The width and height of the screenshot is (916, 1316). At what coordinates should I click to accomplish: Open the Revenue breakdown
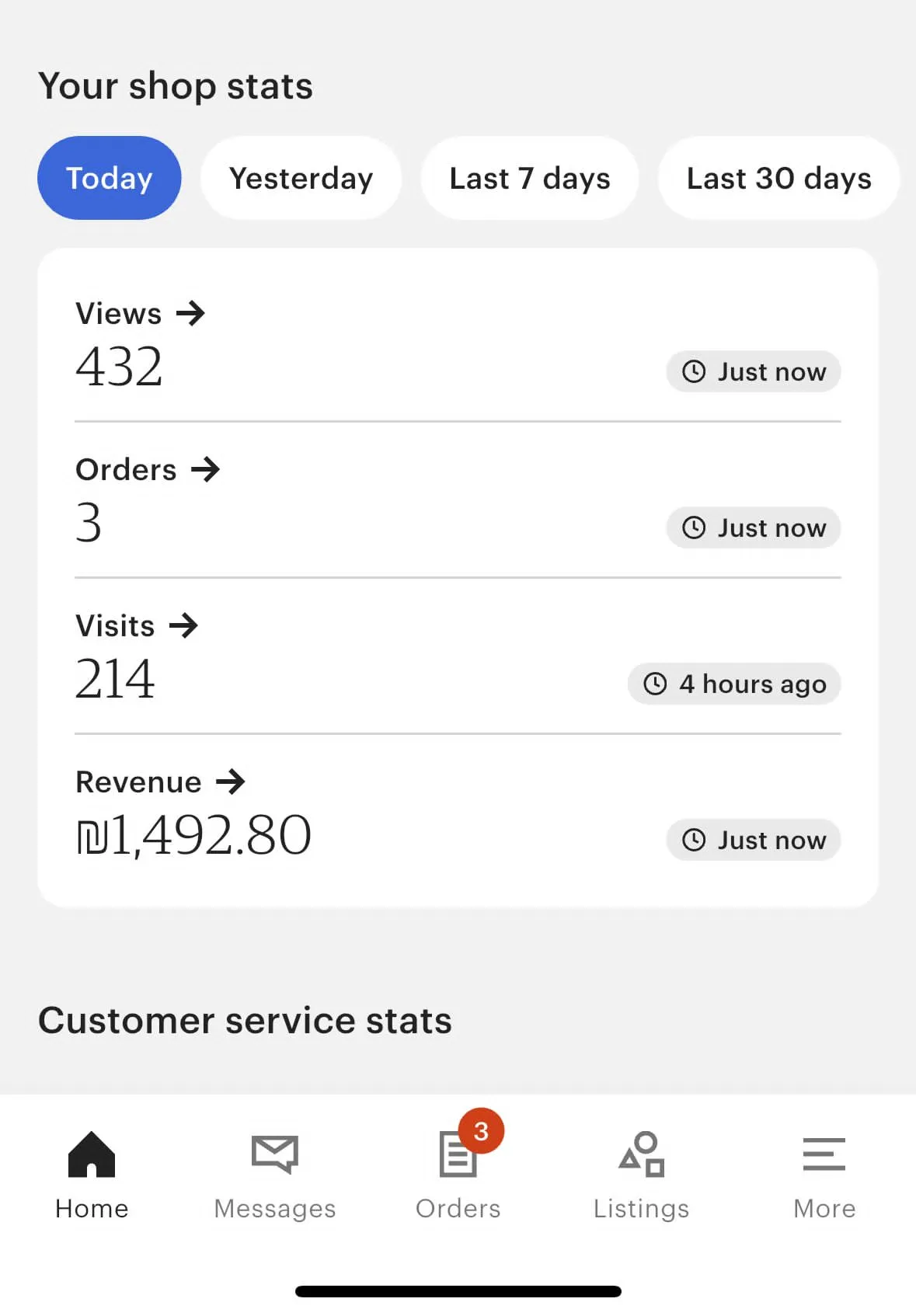[160, 782]
